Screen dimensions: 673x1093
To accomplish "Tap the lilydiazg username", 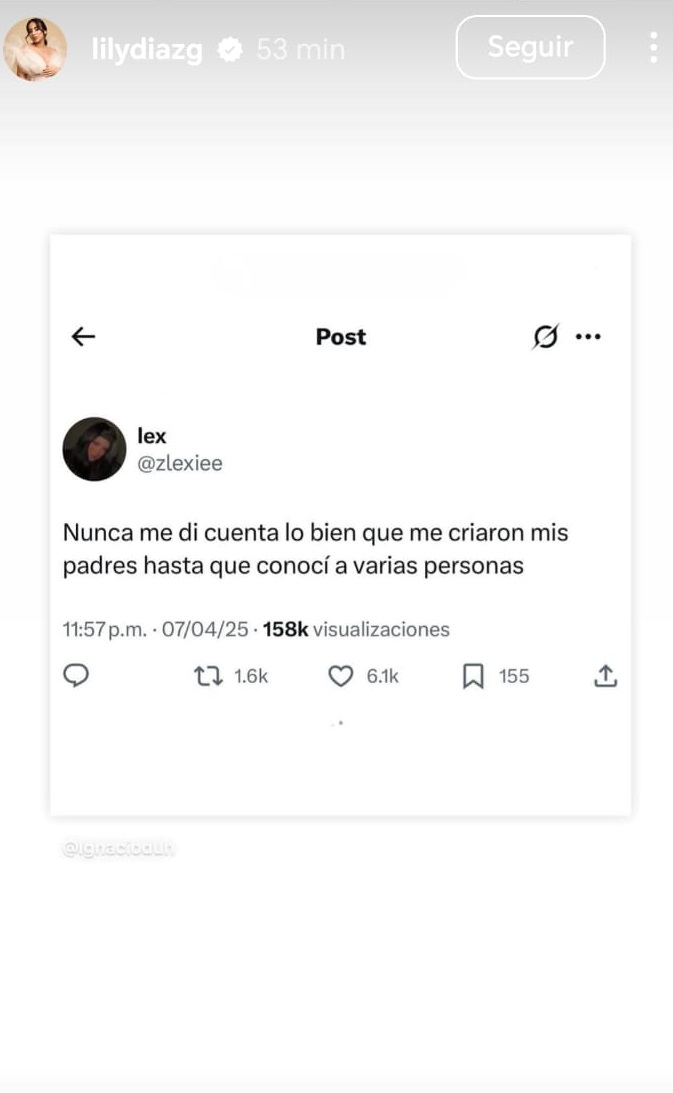I will [x=146, y=50].
